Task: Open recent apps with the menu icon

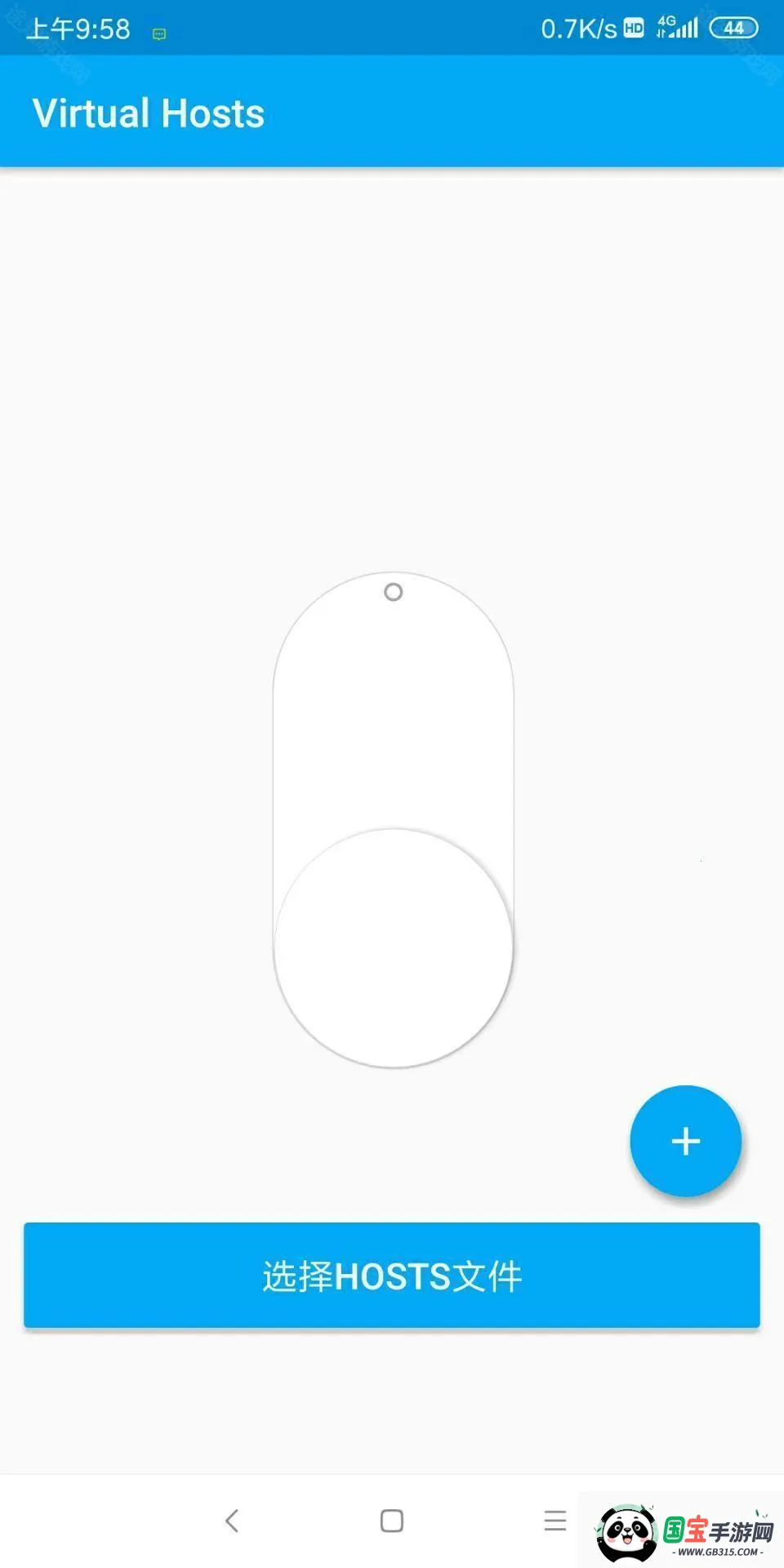Action: click(x=554, y=1521)
